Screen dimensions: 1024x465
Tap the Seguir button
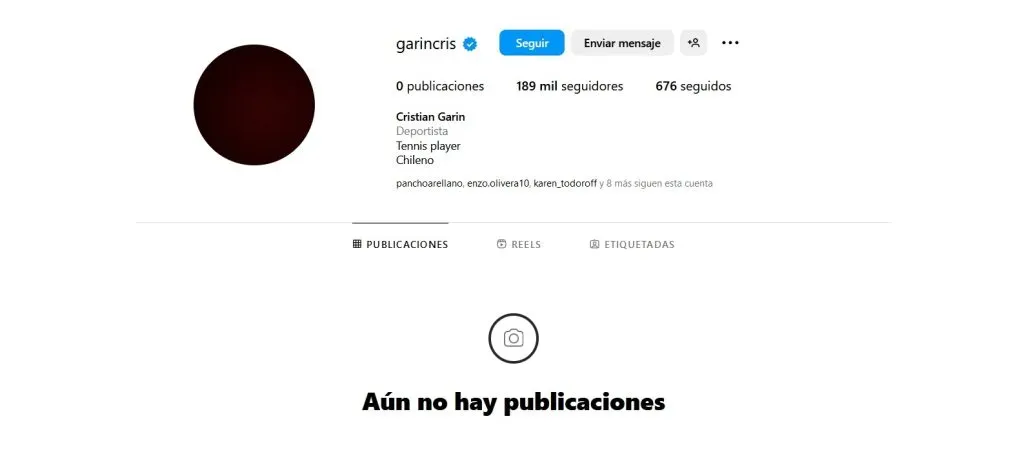click(x=531, y=43)
